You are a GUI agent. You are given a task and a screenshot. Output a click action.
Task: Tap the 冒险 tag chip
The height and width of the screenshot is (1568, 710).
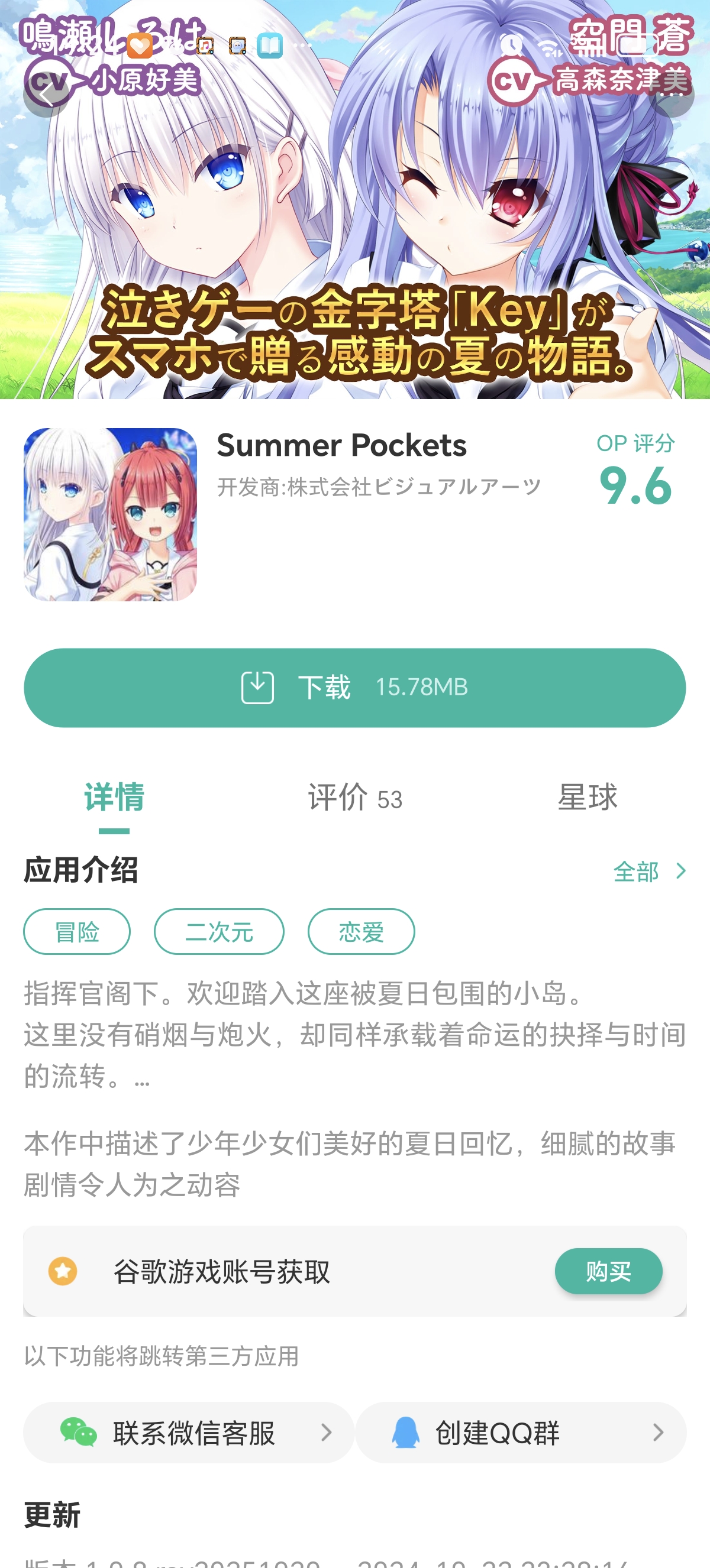(x=77, y=931)
